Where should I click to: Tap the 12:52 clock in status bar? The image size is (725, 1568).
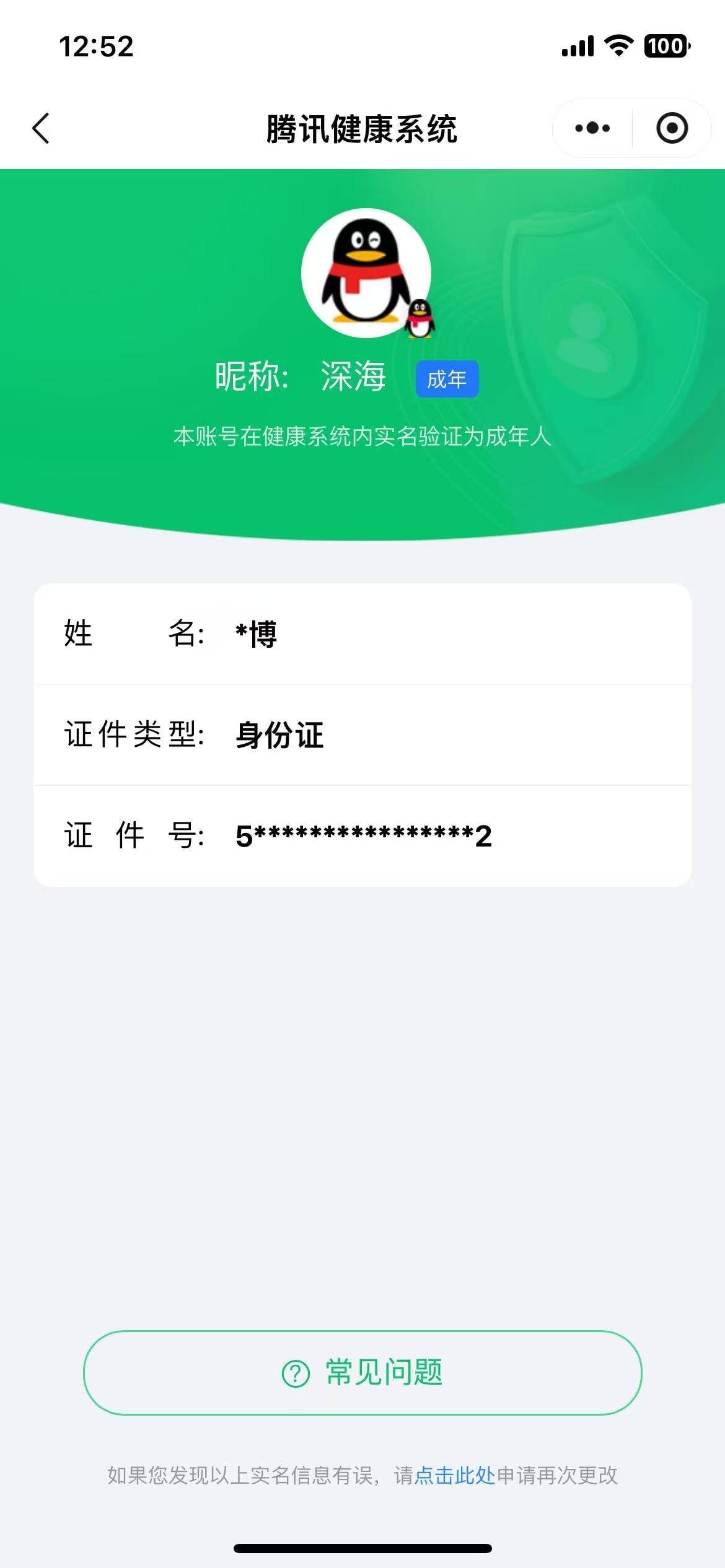(x=96, y=46)
